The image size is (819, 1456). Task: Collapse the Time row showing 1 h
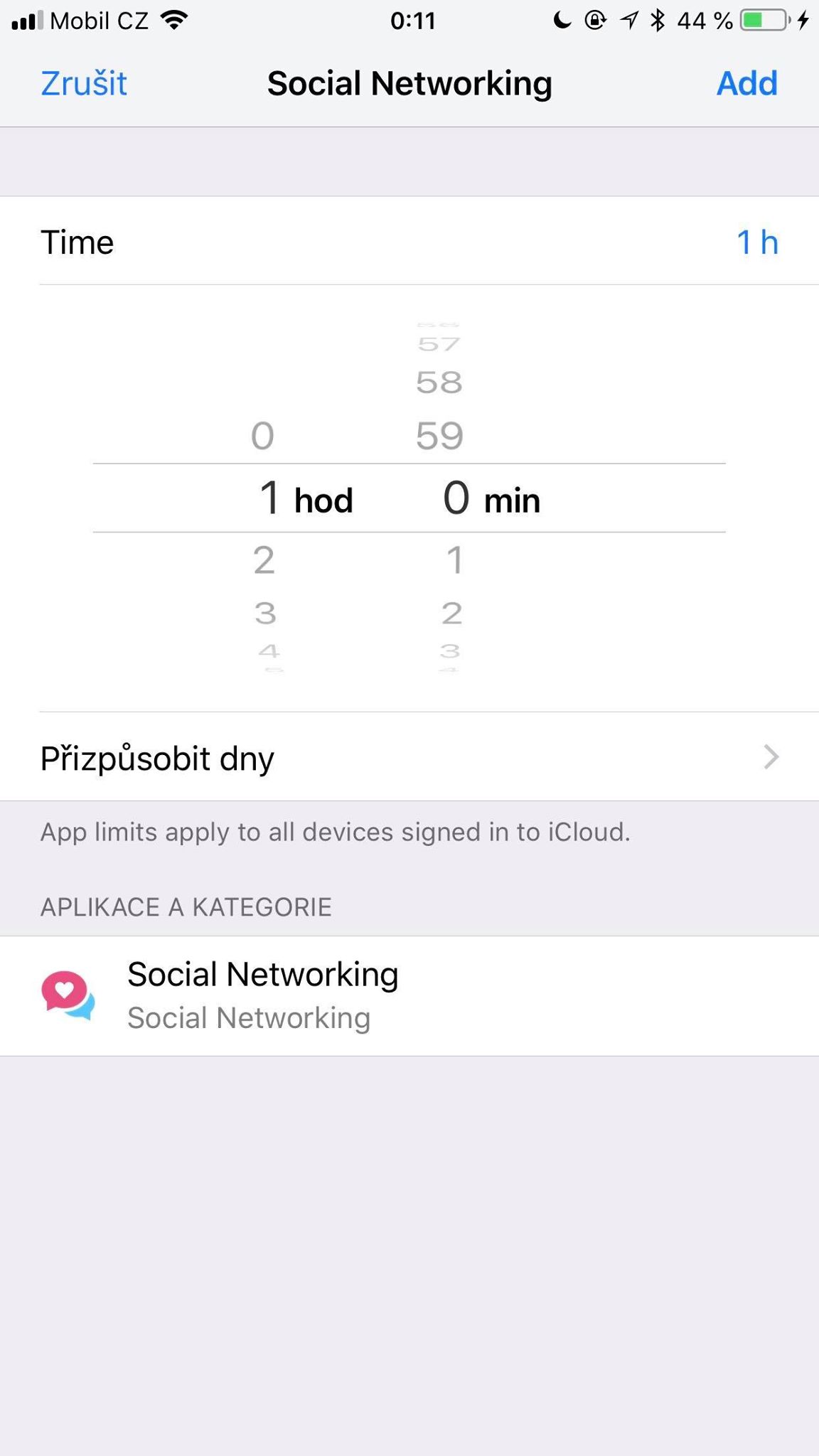[x=409, y=242]
